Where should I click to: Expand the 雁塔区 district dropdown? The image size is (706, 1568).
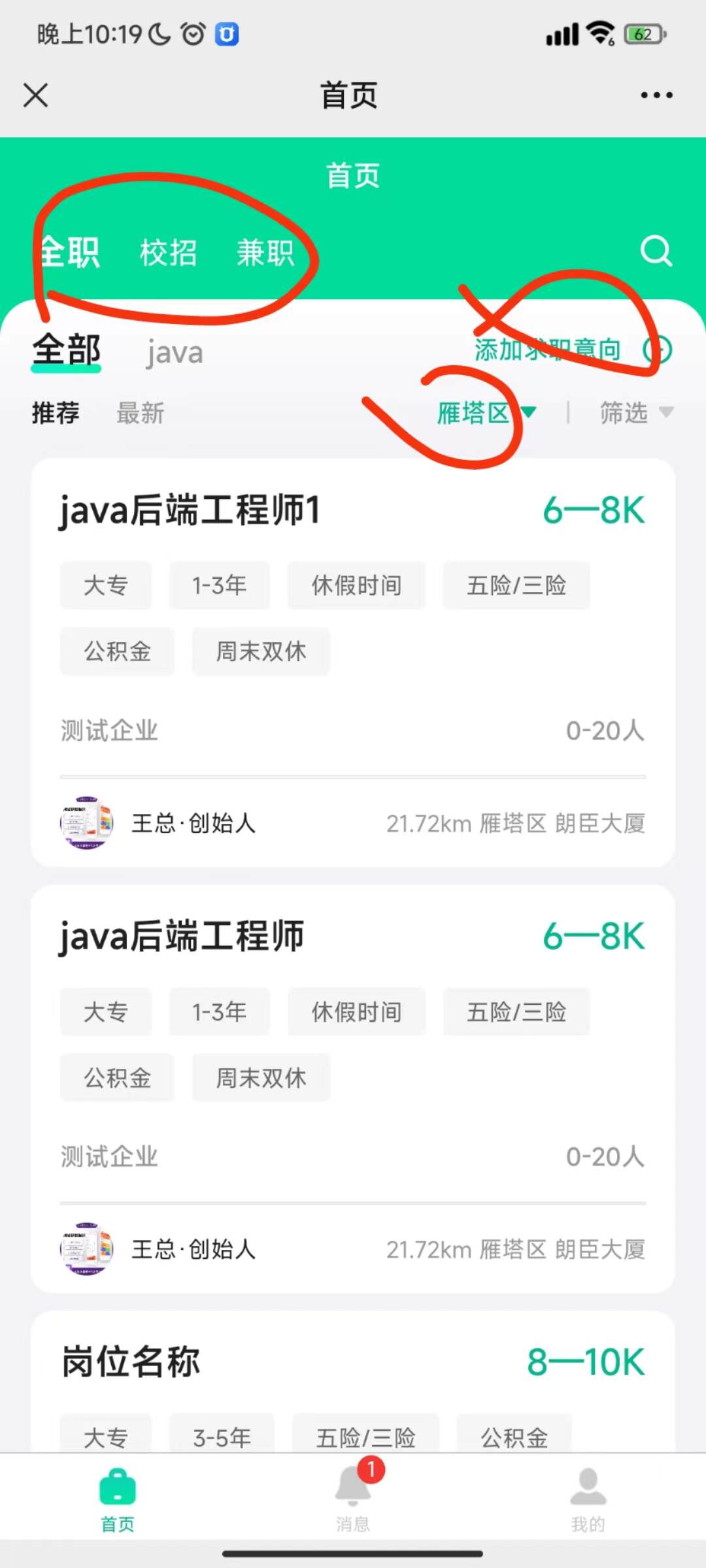(485, 413)
